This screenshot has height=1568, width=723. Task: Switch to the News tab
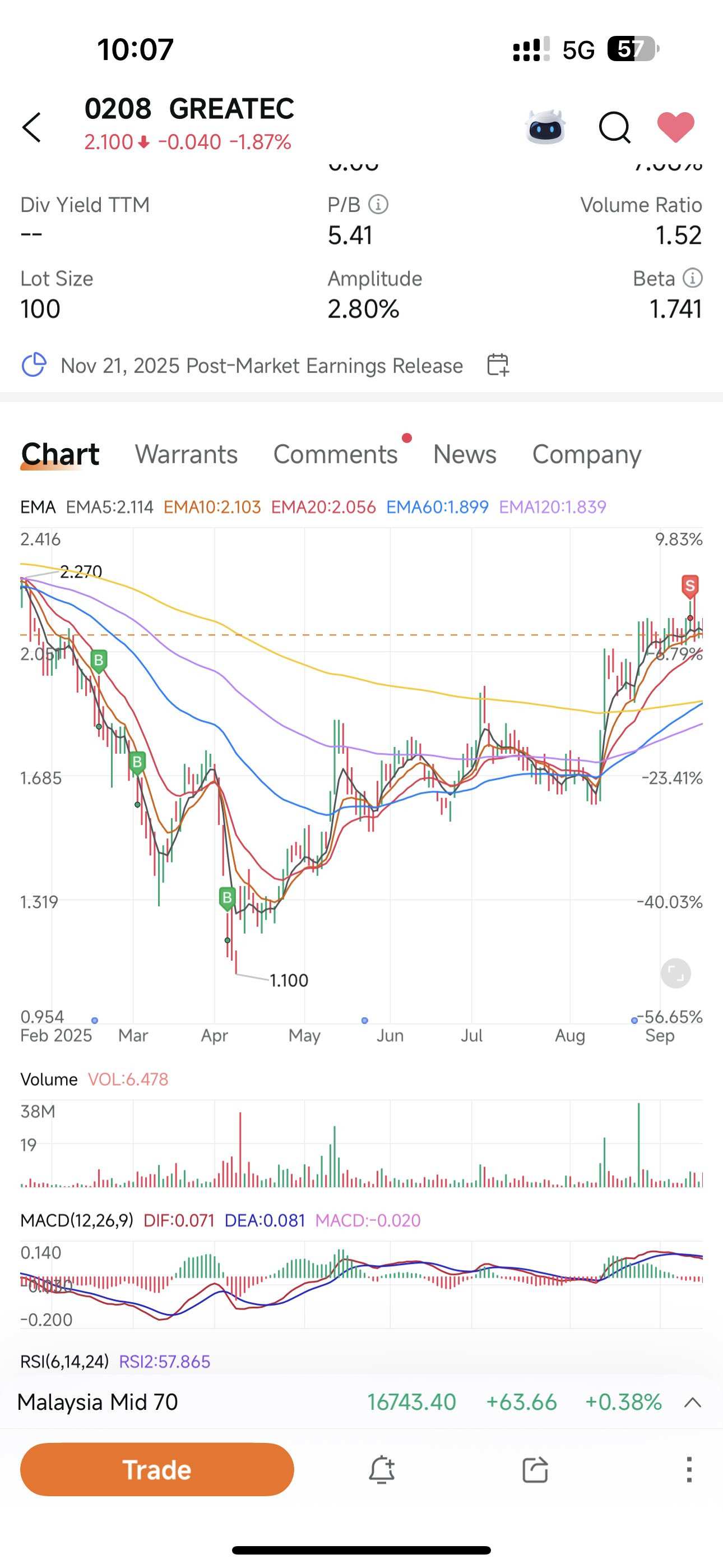(x=465, y=454)
